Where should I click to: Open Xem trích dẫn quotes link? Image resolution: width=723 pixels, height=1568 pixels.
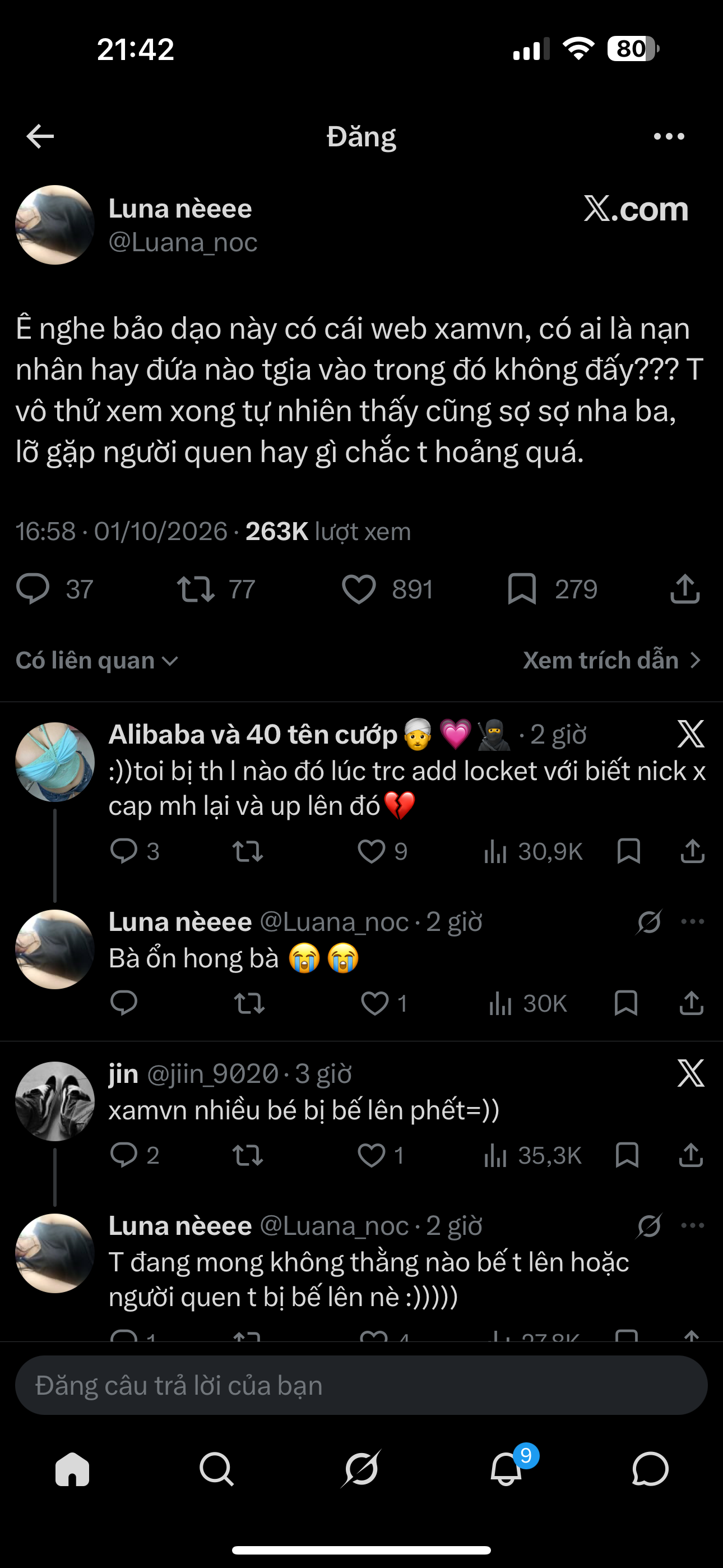[612, 661]
